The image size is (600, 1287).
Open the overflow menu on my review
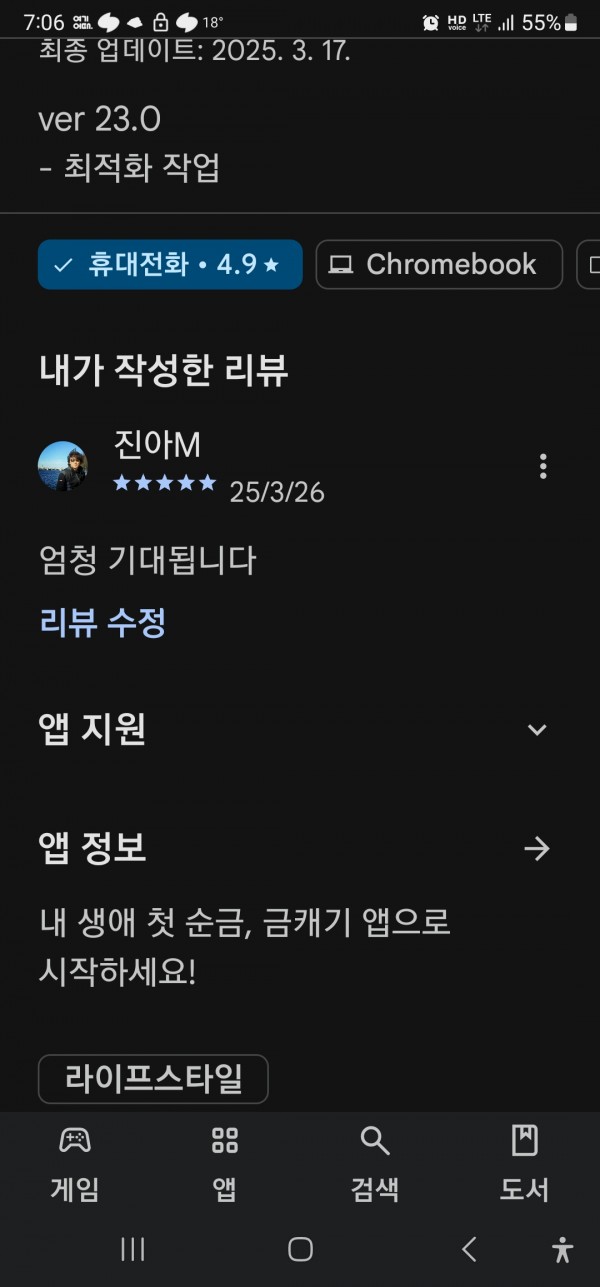[x=543, y=466]
